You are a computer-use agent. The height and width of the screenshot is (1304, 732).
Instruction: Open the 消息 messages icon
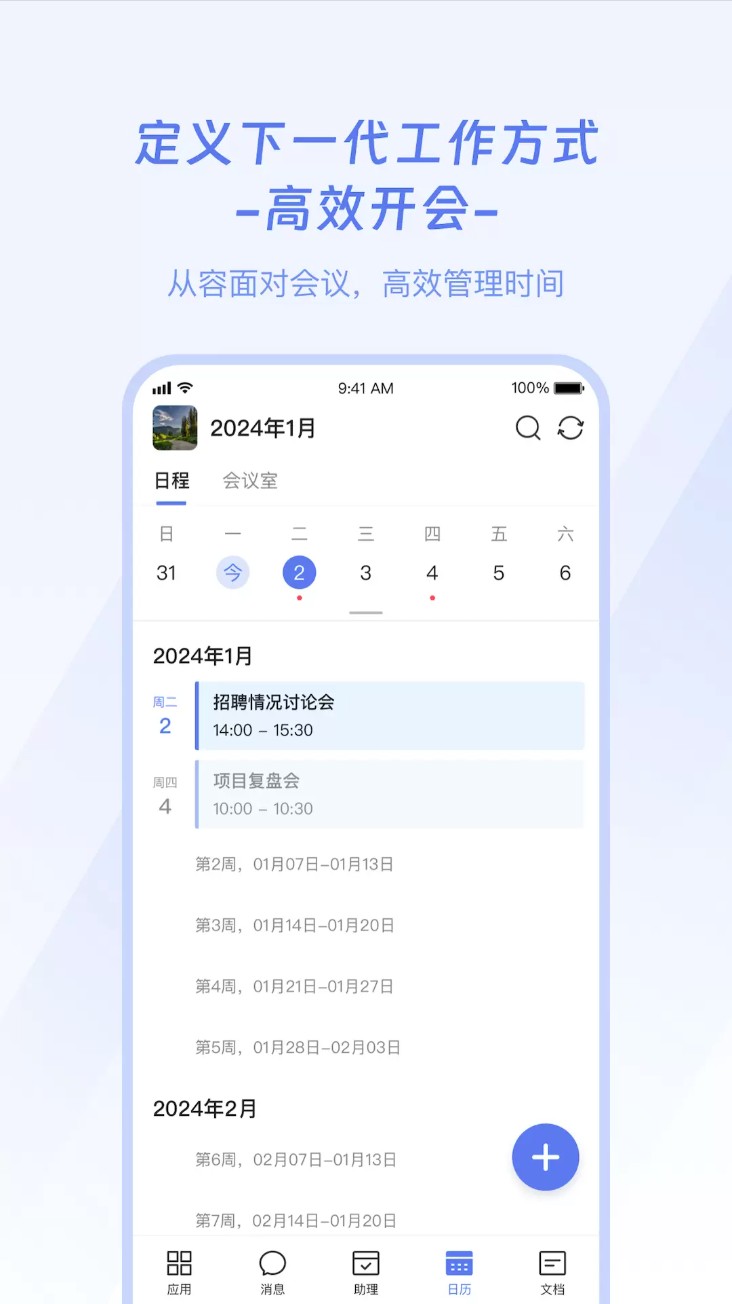[x=273, y=1270]
